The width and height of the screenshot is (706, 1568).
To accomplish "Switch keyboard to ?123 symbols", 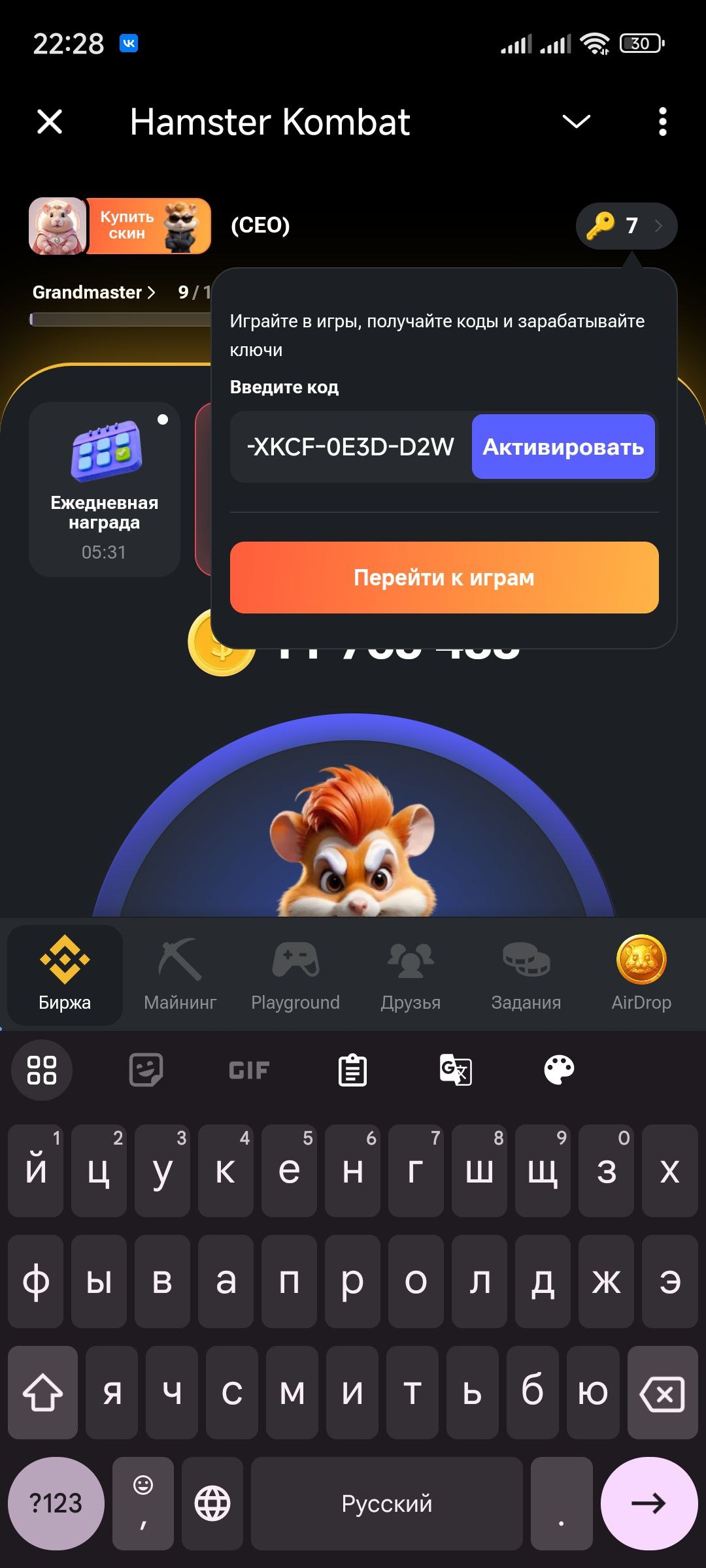I will [56, 1503].
